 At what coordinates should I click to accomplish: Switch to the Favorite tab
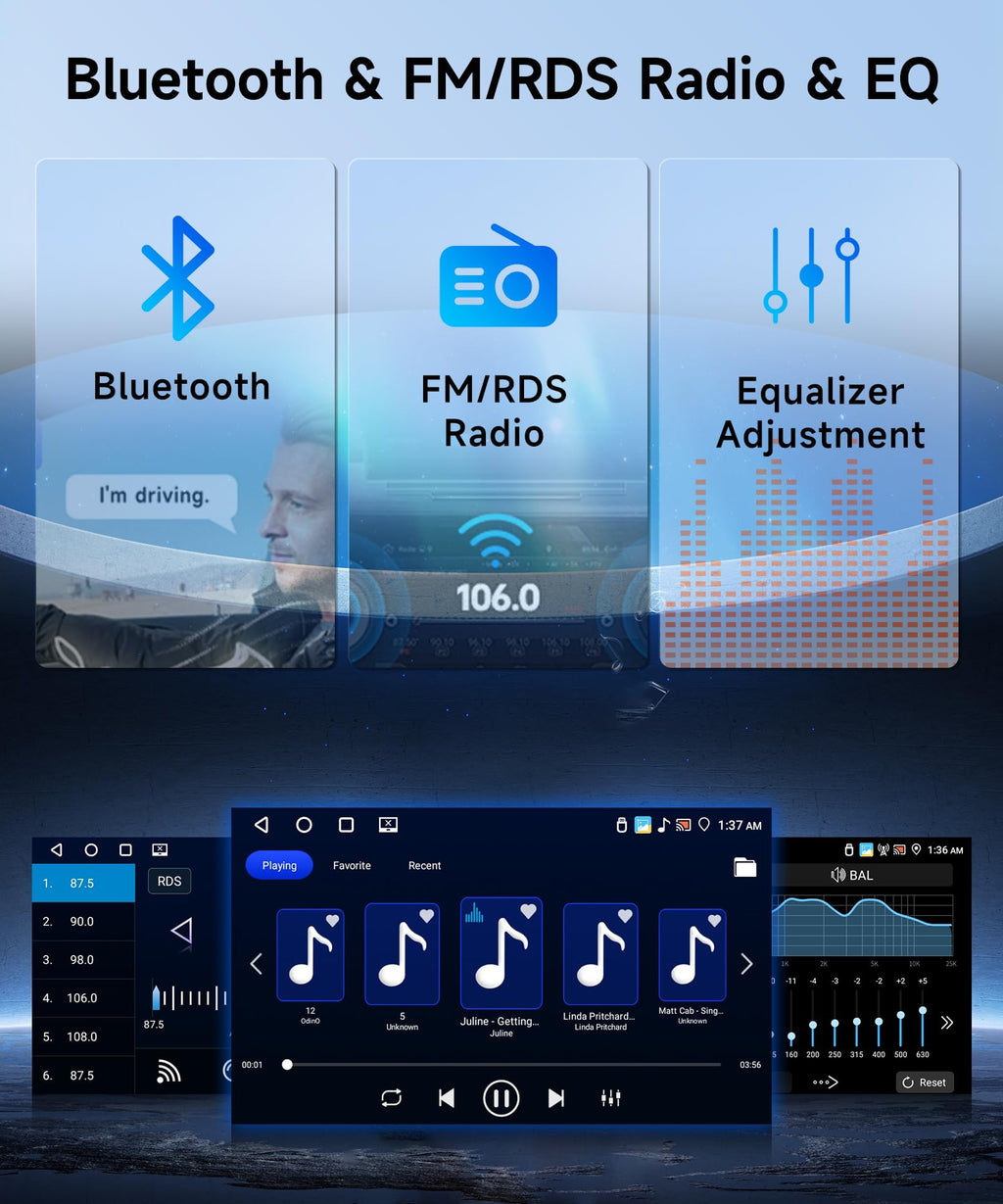coord(352,865)
